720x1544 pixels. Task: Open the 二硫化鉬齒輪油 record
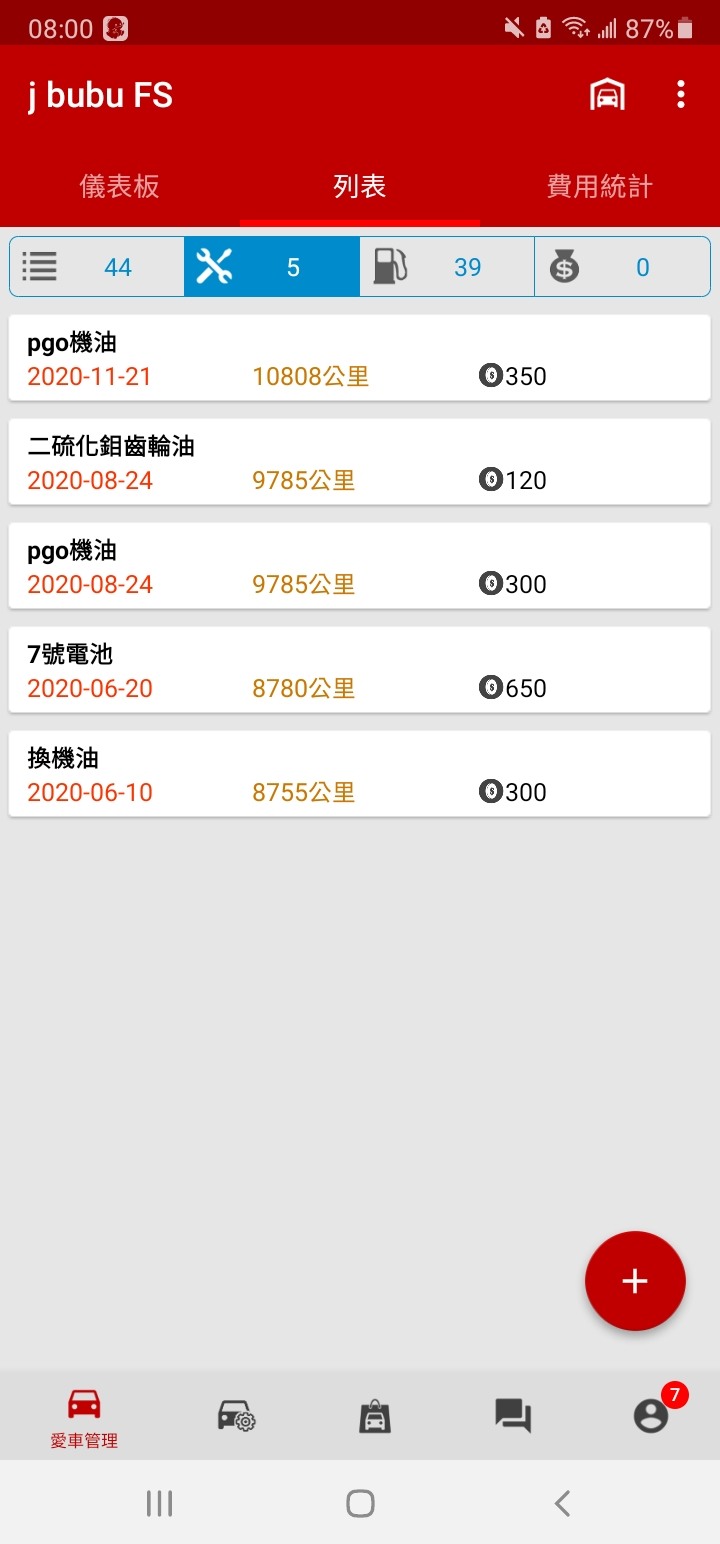(360, 462)
